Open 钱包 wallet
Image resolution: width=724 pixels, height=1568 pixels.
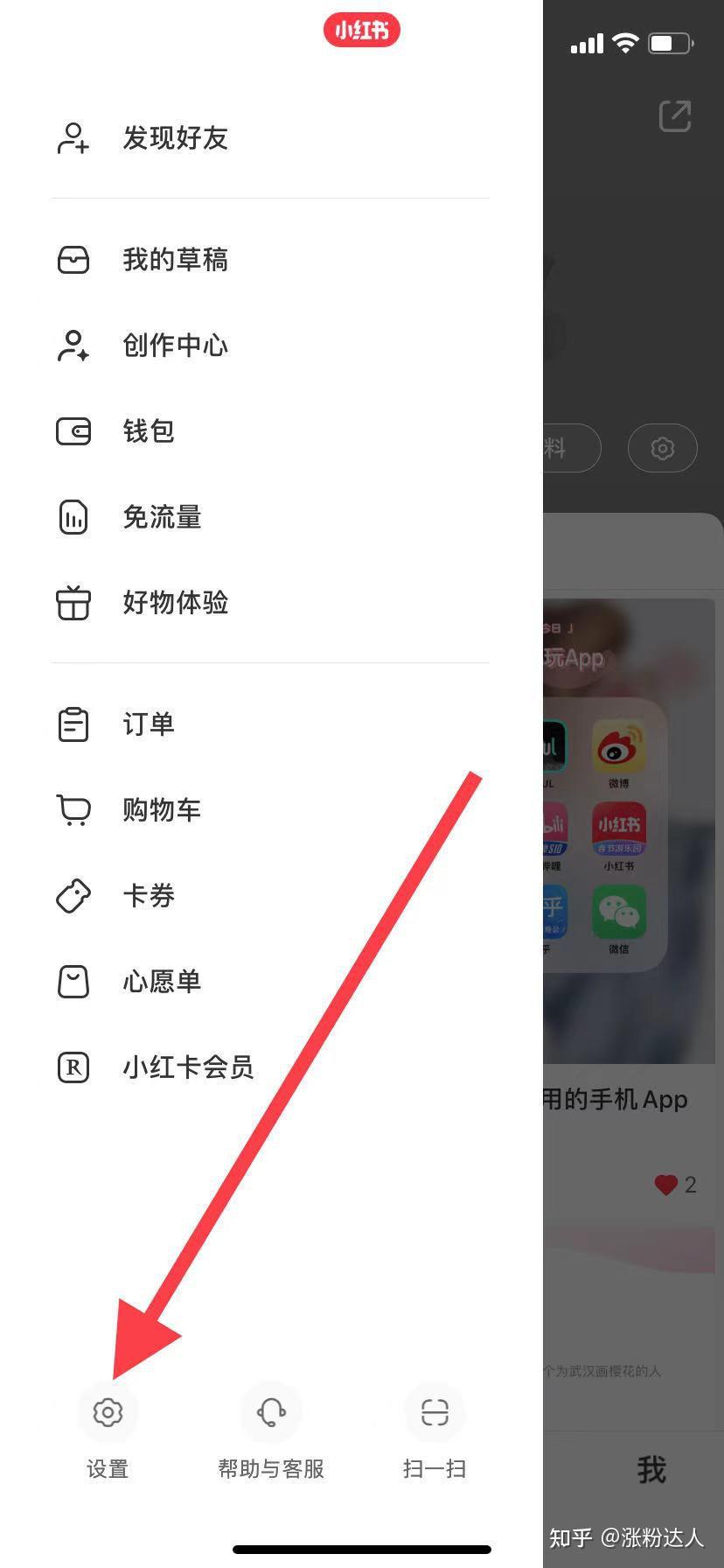pos(149,431)
